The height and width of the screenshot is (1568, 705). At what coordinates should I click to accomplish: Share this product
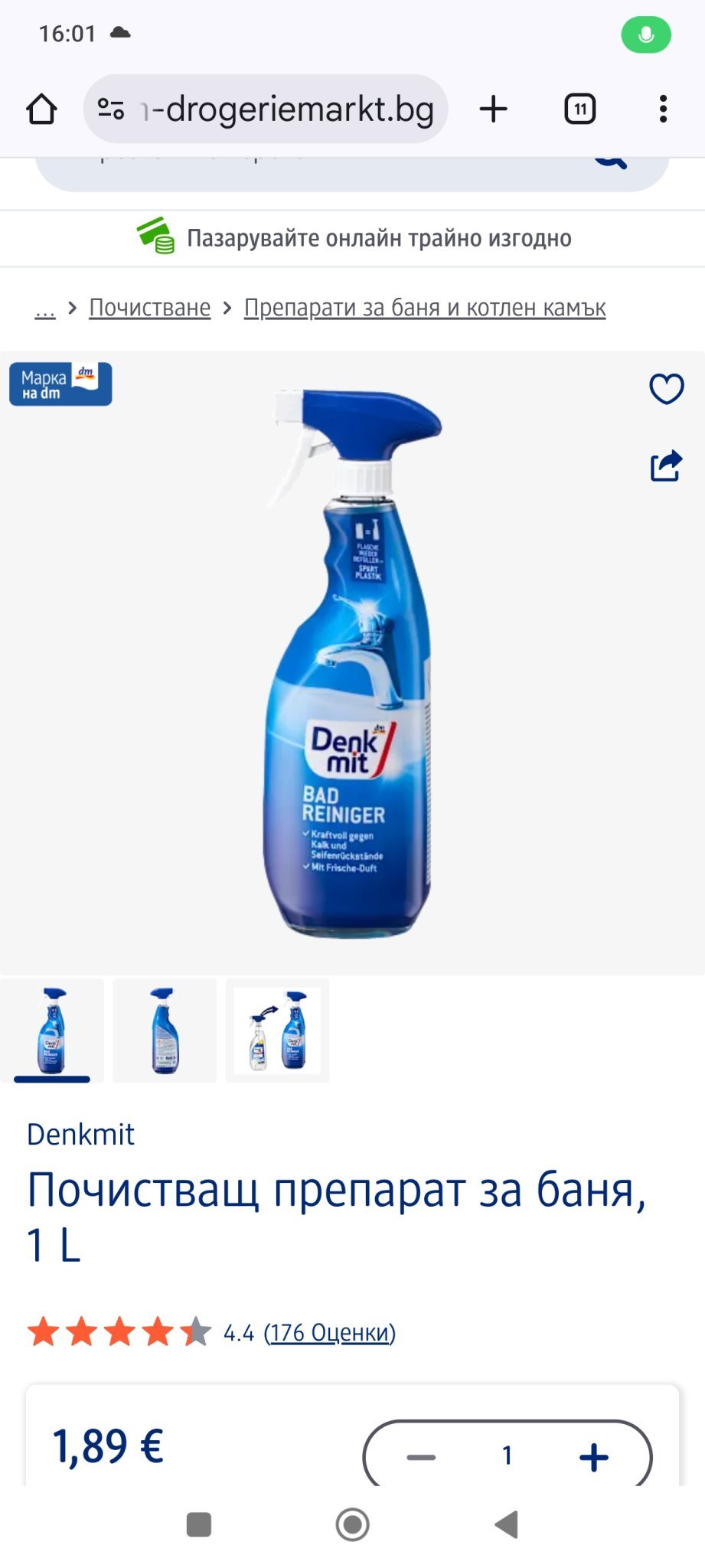click(x=666, y=465)
